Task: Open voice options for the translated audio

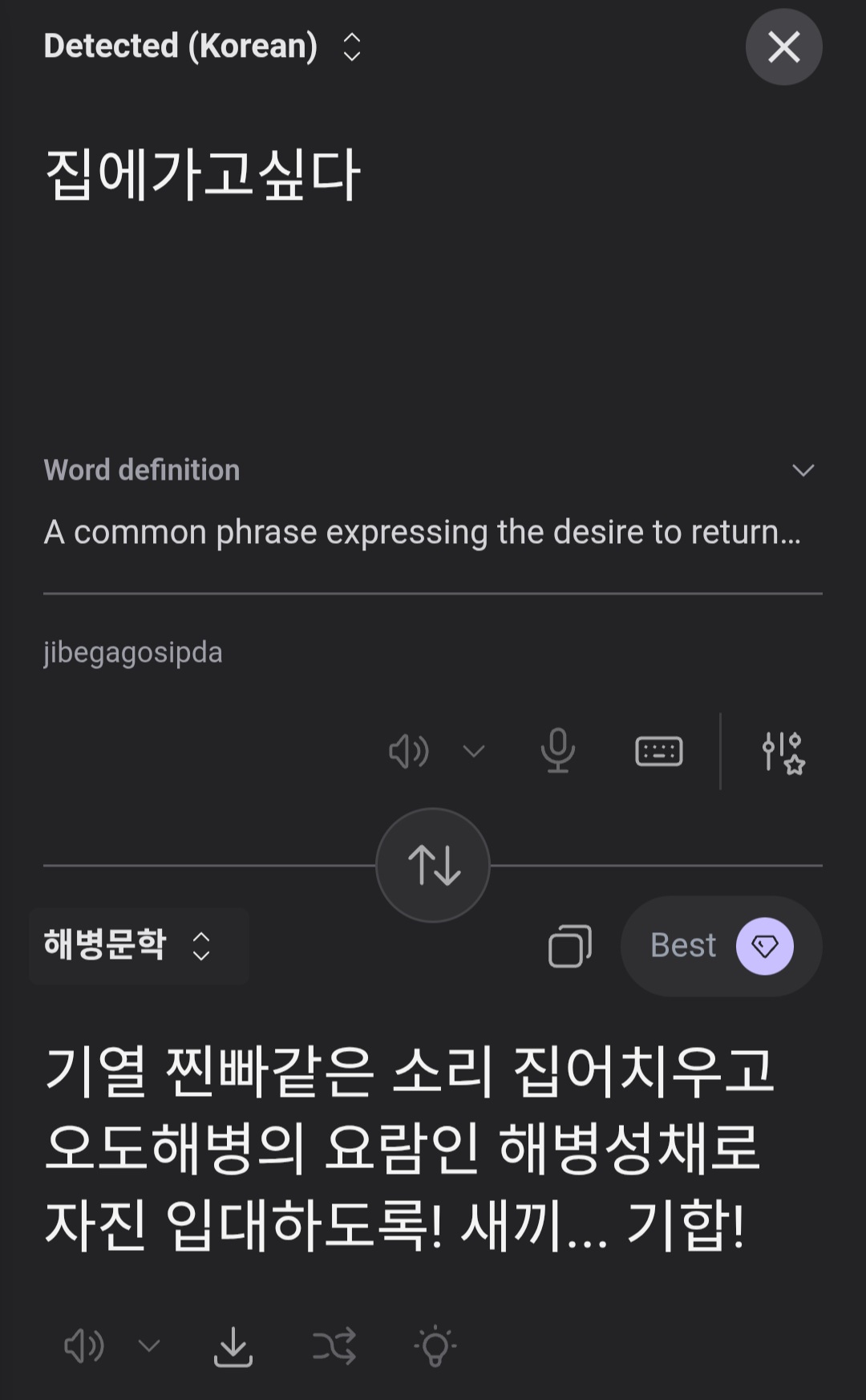Action: [x=149, y=1345]
